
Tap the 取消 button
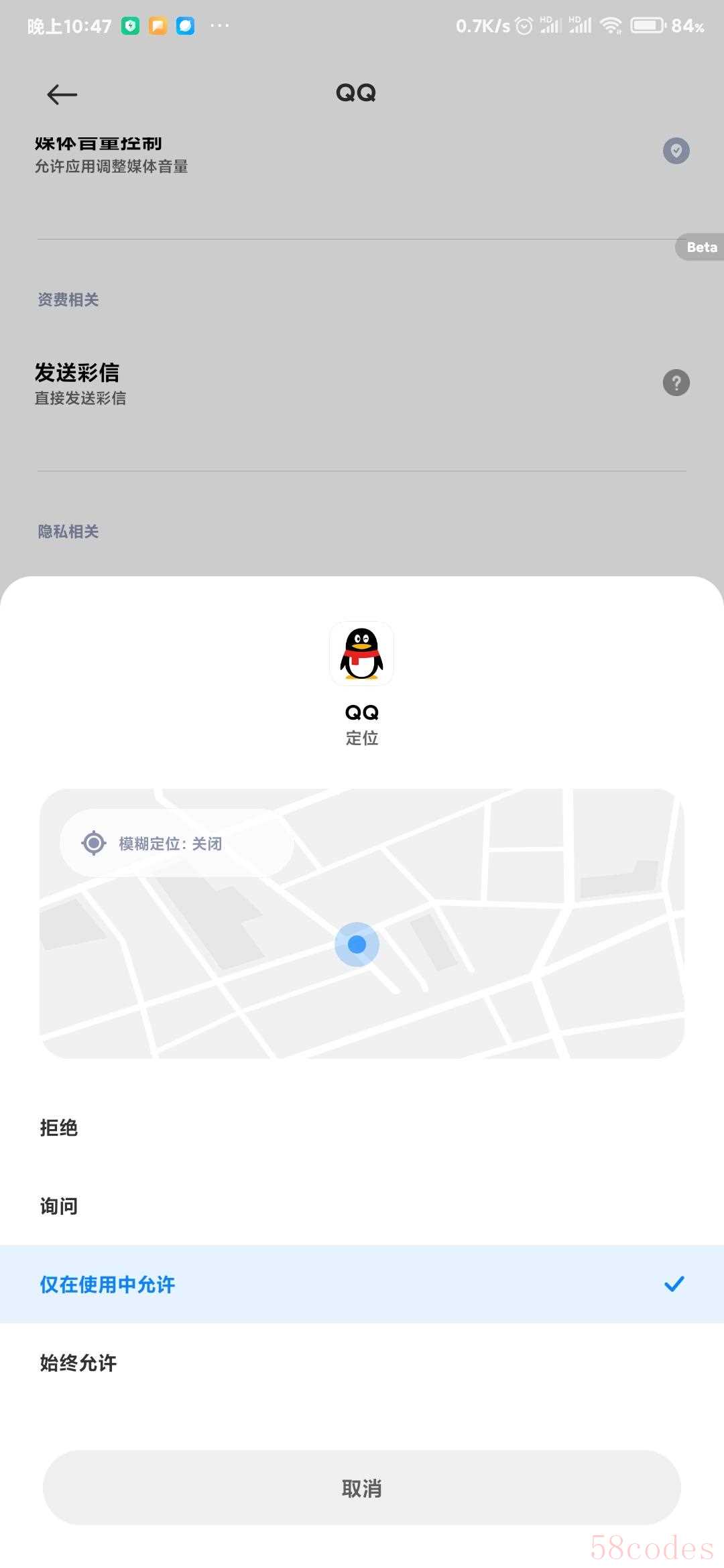[362, 1488]
